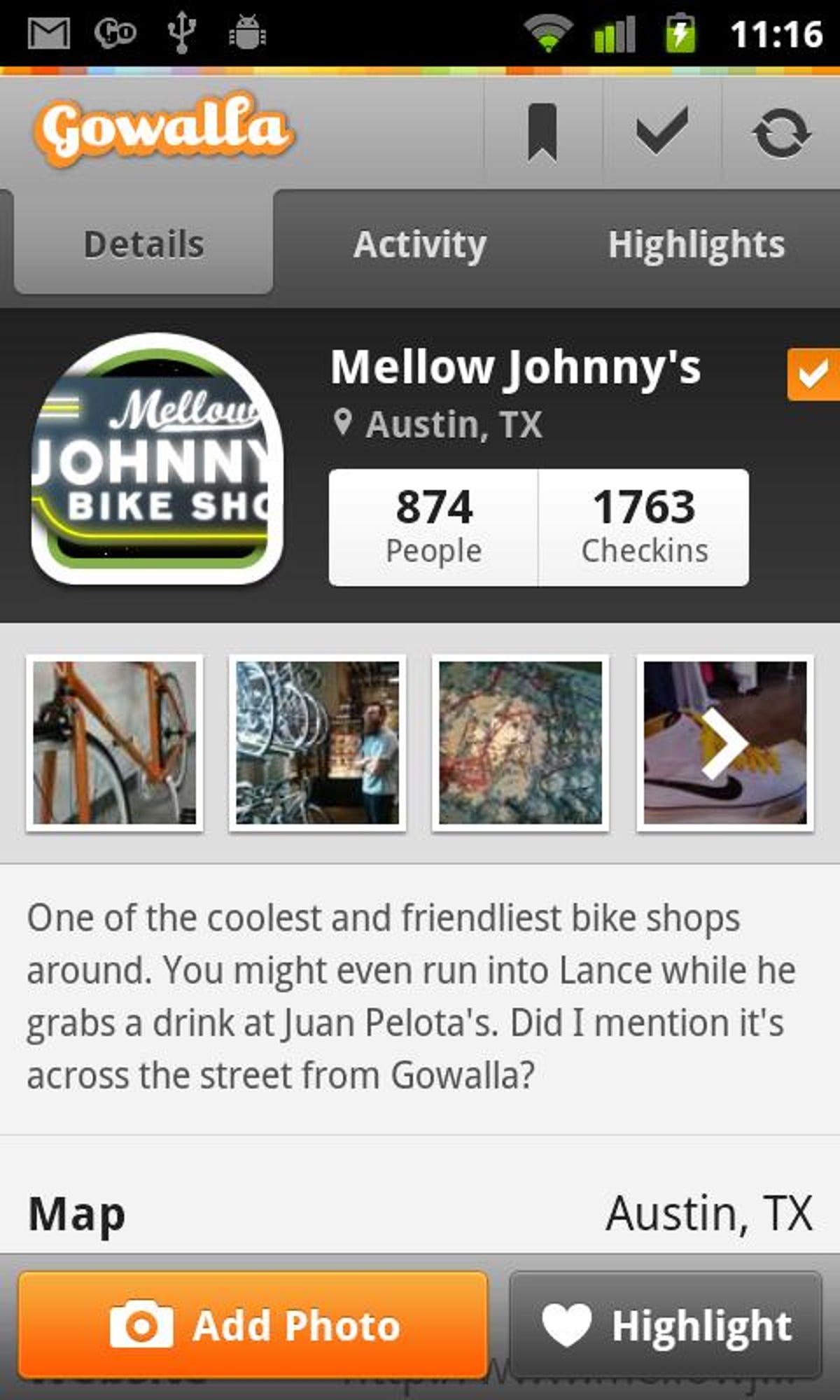Go to Gowalla home via the logo
Image resolution: width=840 pixels, height=1400 pixels.
click(x=162, y=129)
